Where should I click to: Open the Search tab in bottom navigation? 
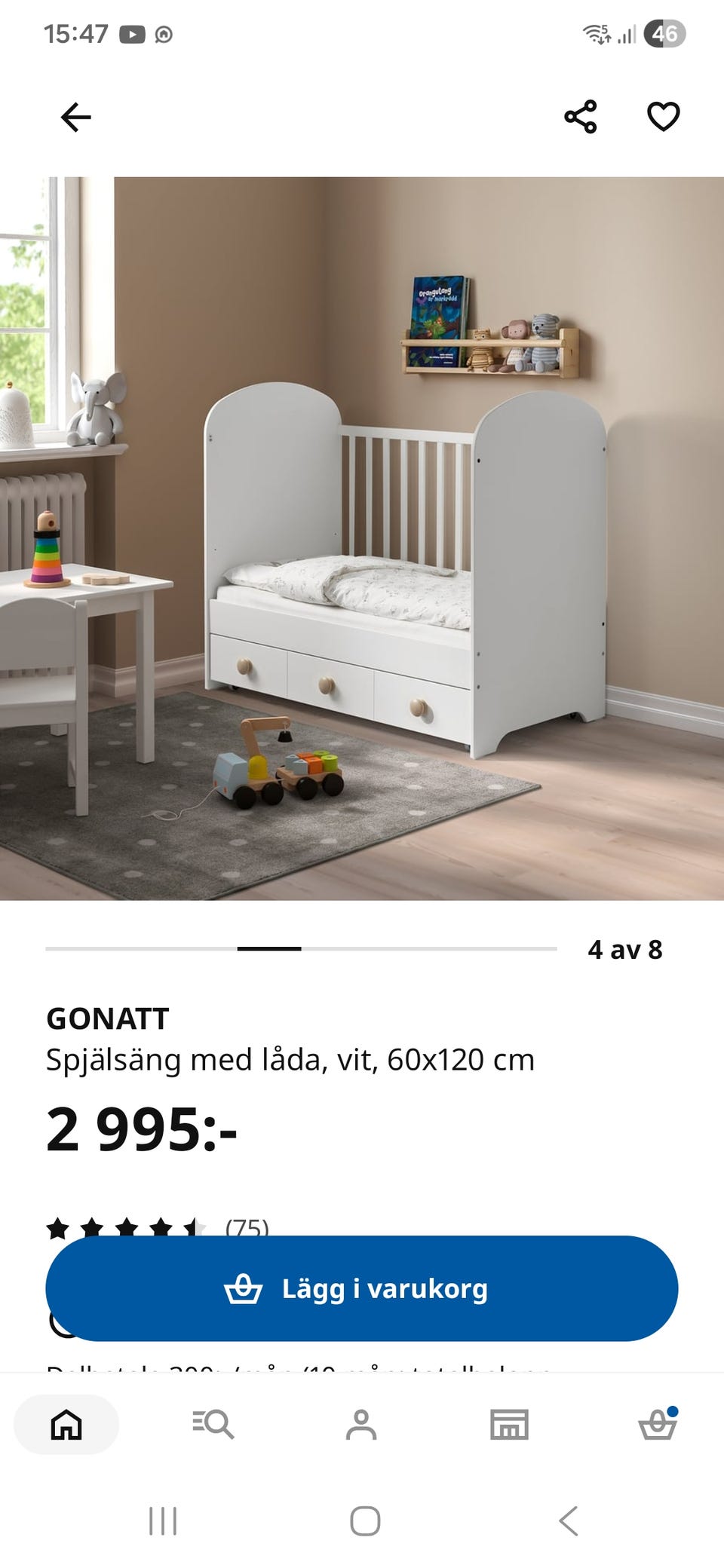coord(213,1423)
